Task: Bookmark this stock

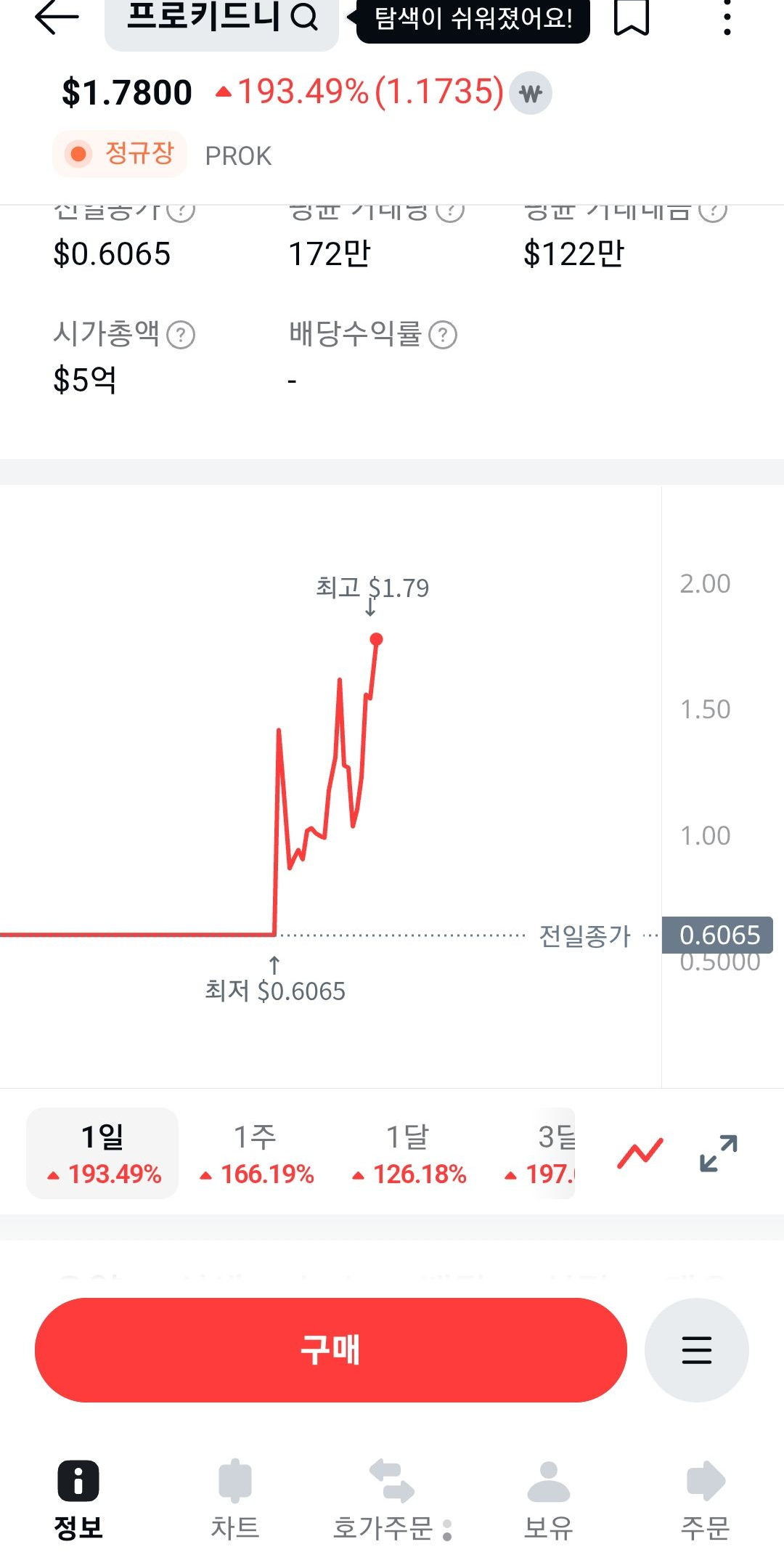Action: point(631,16)
